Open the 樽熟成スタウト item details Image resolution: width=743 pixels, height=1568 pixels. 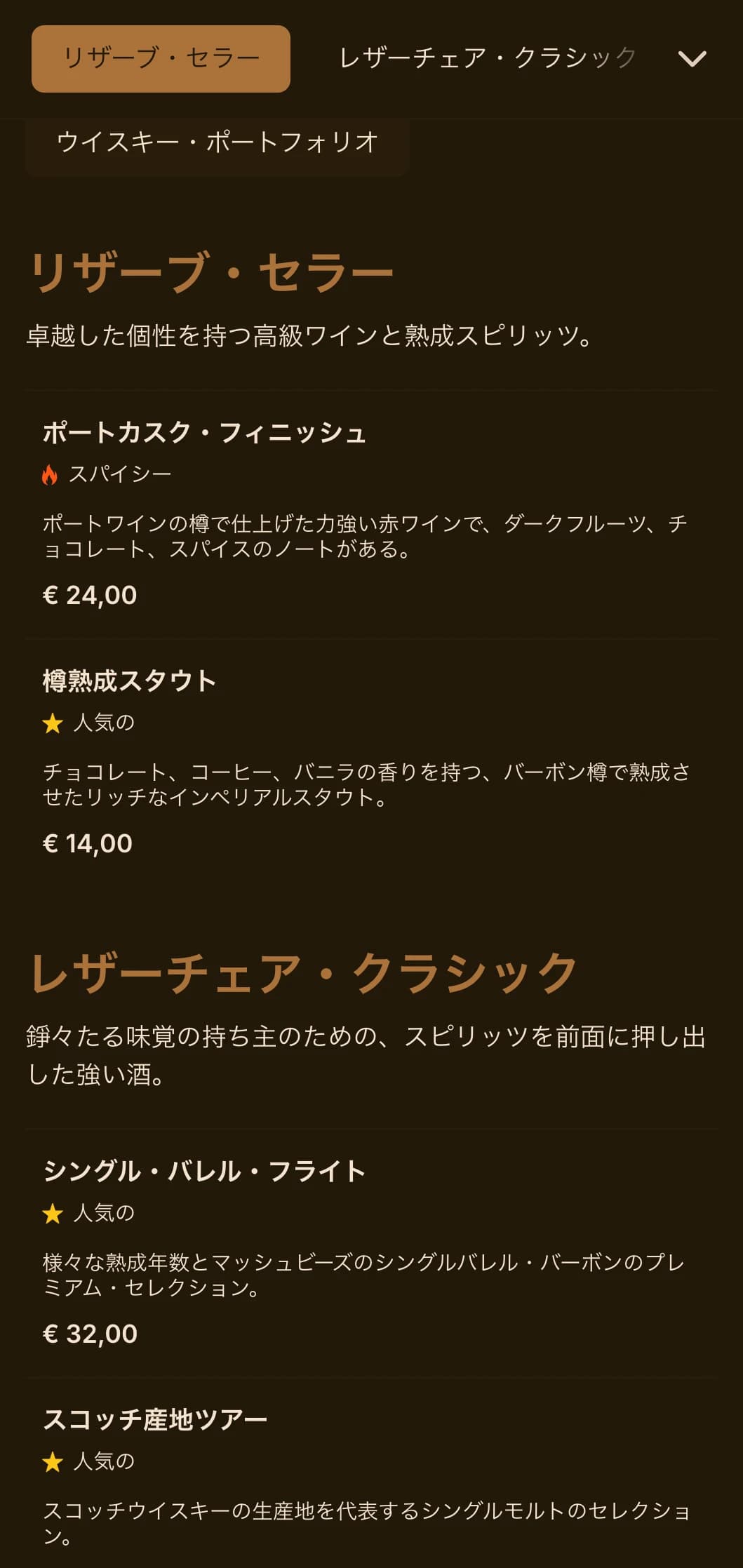(x=129, y=681)
